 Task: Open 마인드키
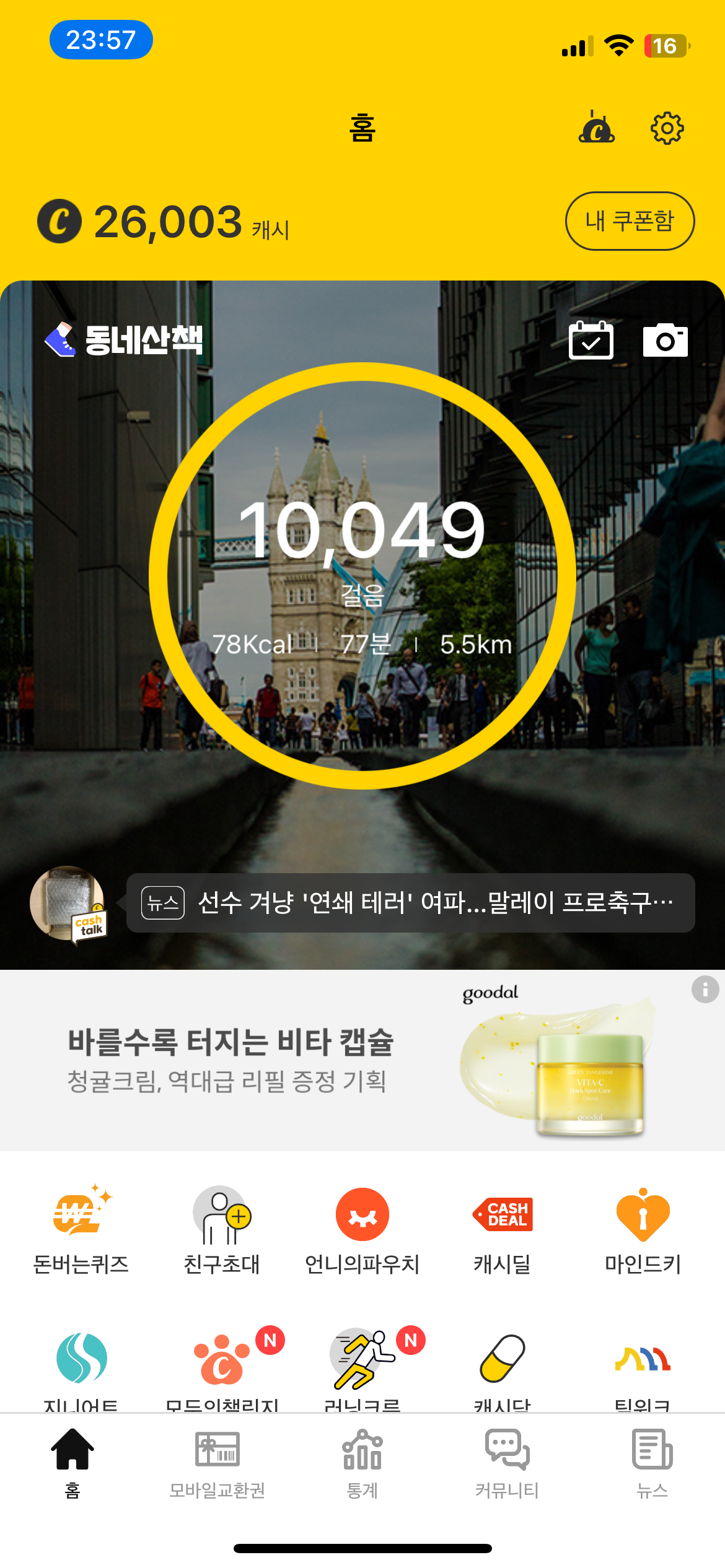tap(643, 1230)
